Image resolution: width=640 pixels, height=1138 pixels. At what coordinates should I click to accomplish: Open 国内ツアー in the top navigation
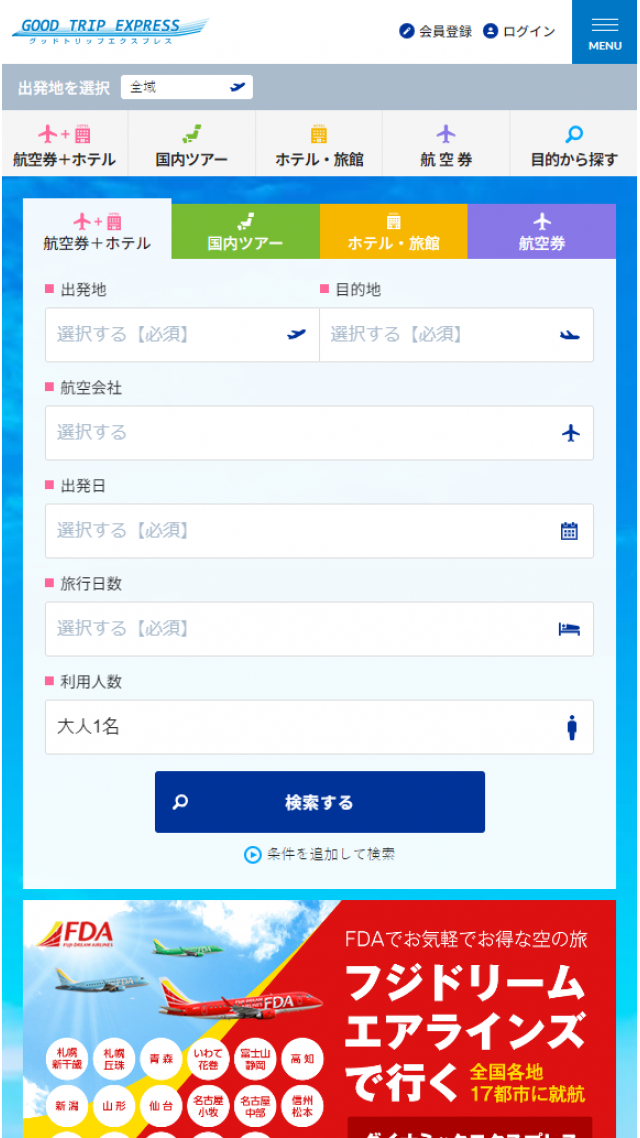(x=192, y=145)
